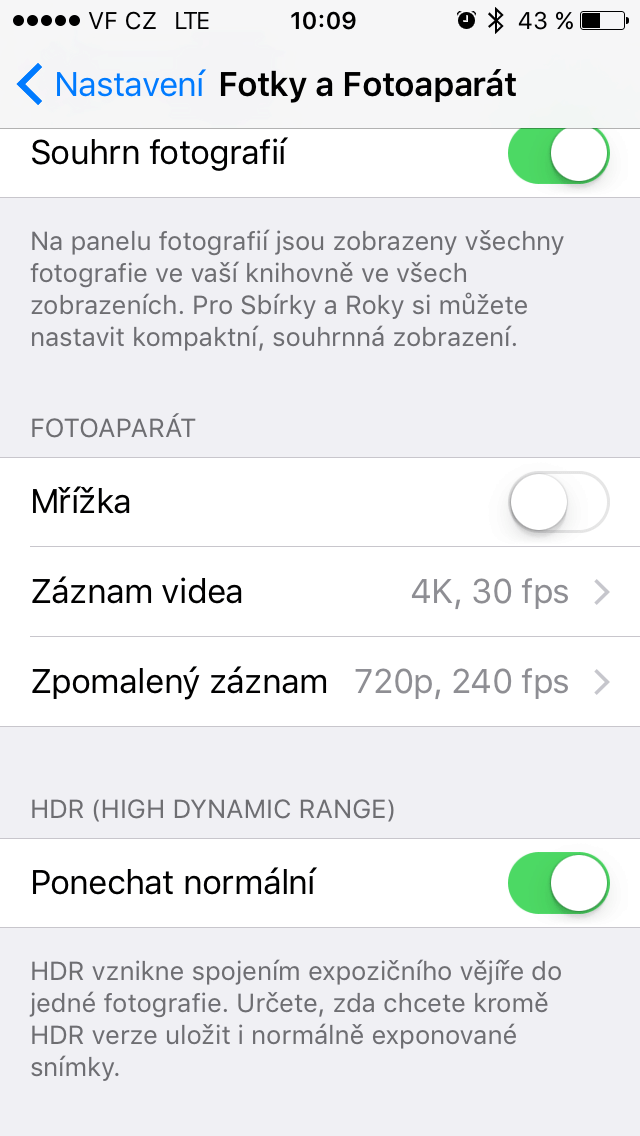Open Zpomalený záznam settings

[320, 682]
